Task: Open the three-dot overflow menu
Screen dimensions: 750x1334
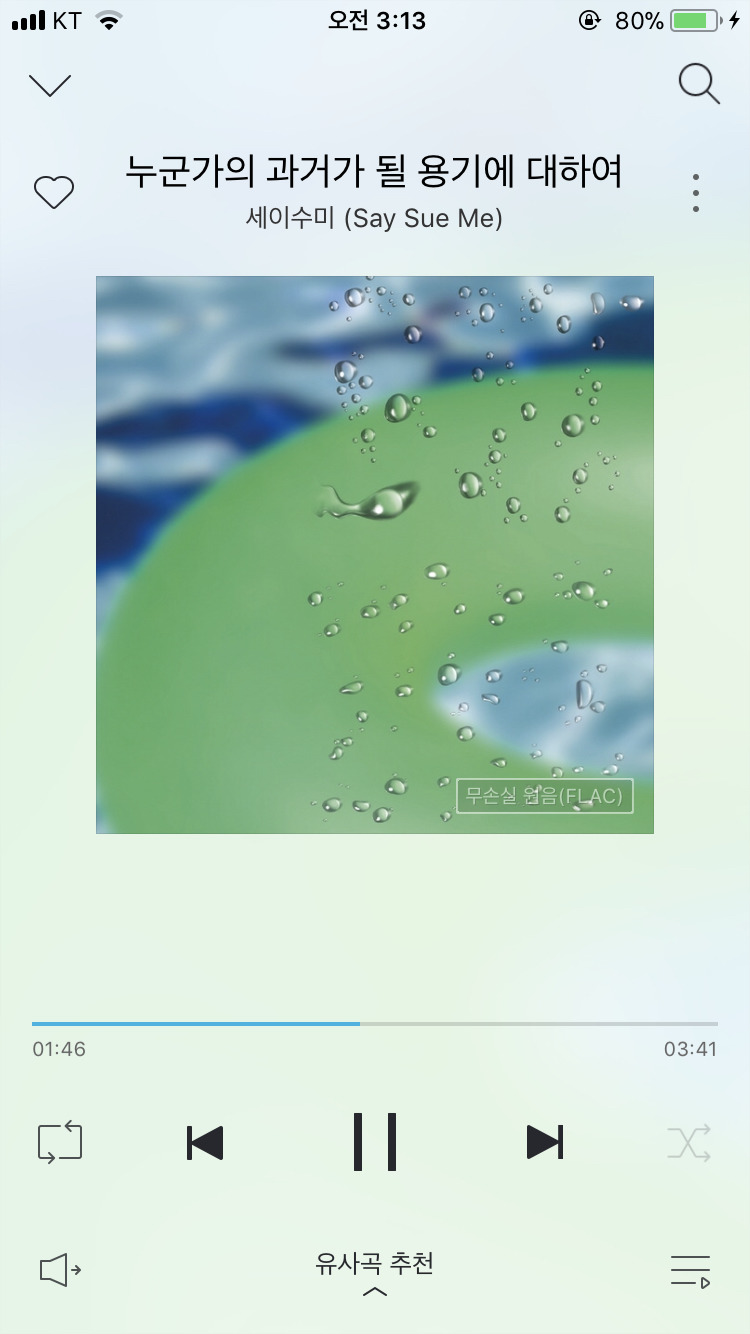Action: pos(695,193)
